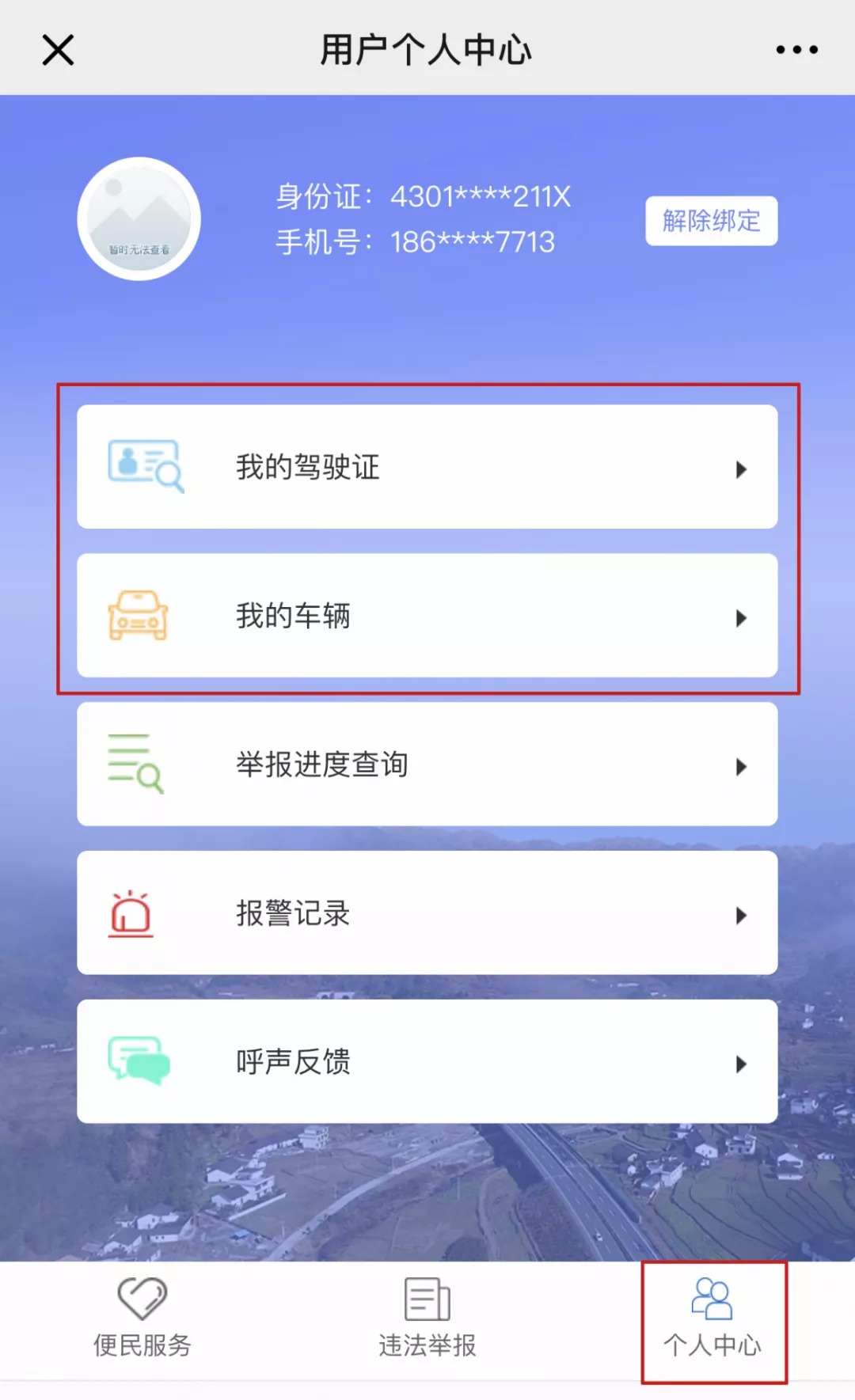Open the three-dot overflow menu

click(796, 50)
